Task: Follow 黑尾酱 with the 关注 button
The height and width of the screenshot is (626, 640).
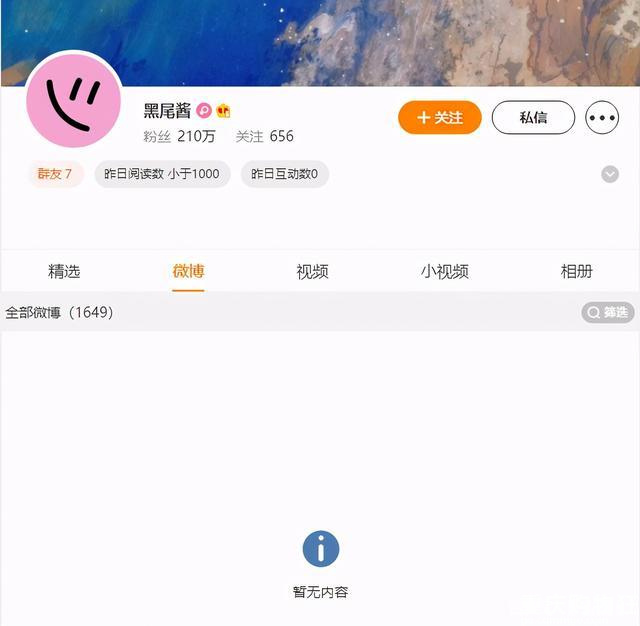Action: (439, 118)
